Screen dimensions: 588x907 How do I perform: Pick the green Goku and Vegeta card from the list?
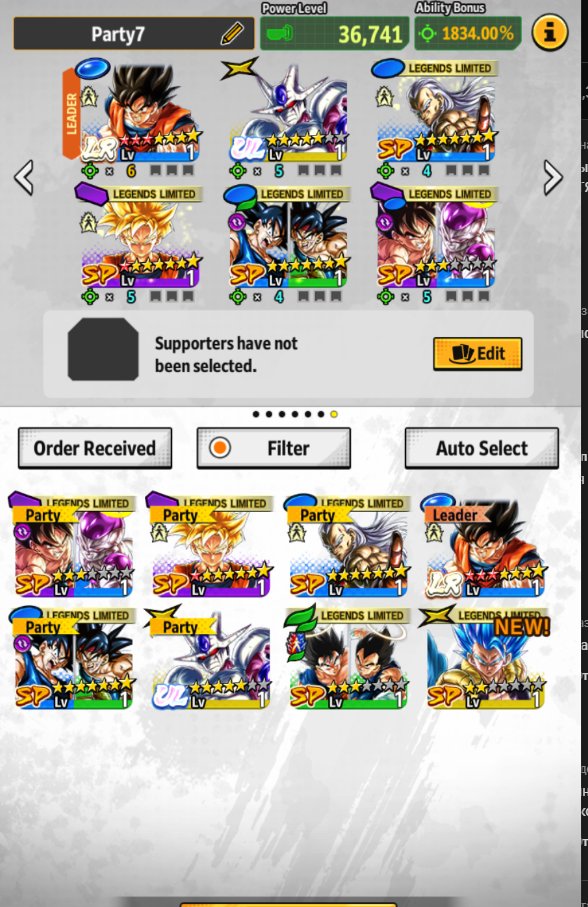[349, 658]
